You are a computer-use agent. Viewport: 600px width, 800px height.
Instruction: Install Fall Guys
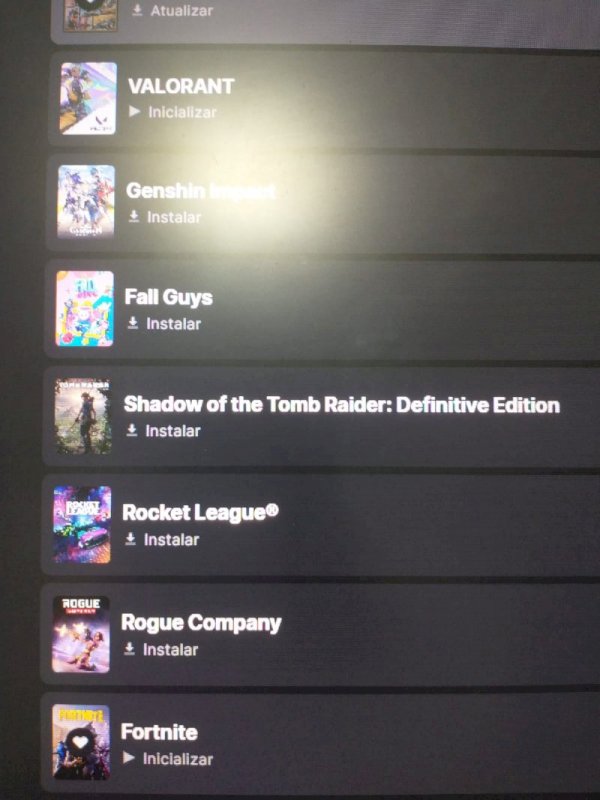(x=164, y=324)
